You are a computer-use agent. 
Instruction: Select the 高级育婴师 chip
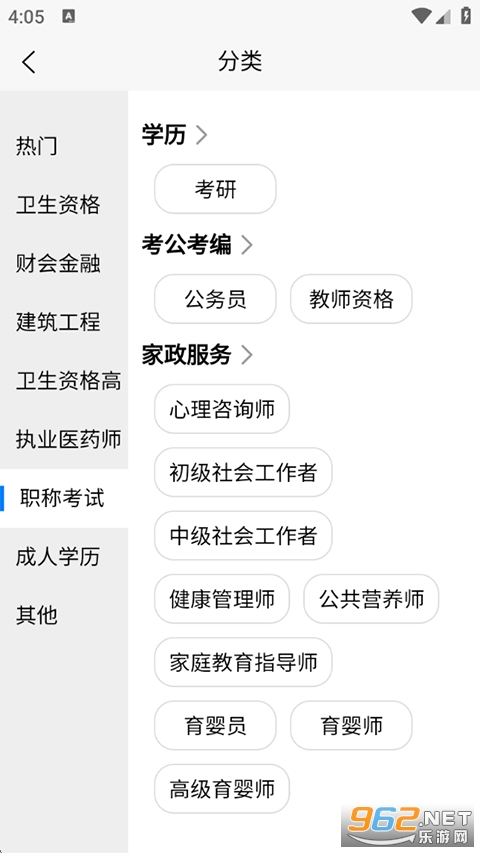[222, 788]
